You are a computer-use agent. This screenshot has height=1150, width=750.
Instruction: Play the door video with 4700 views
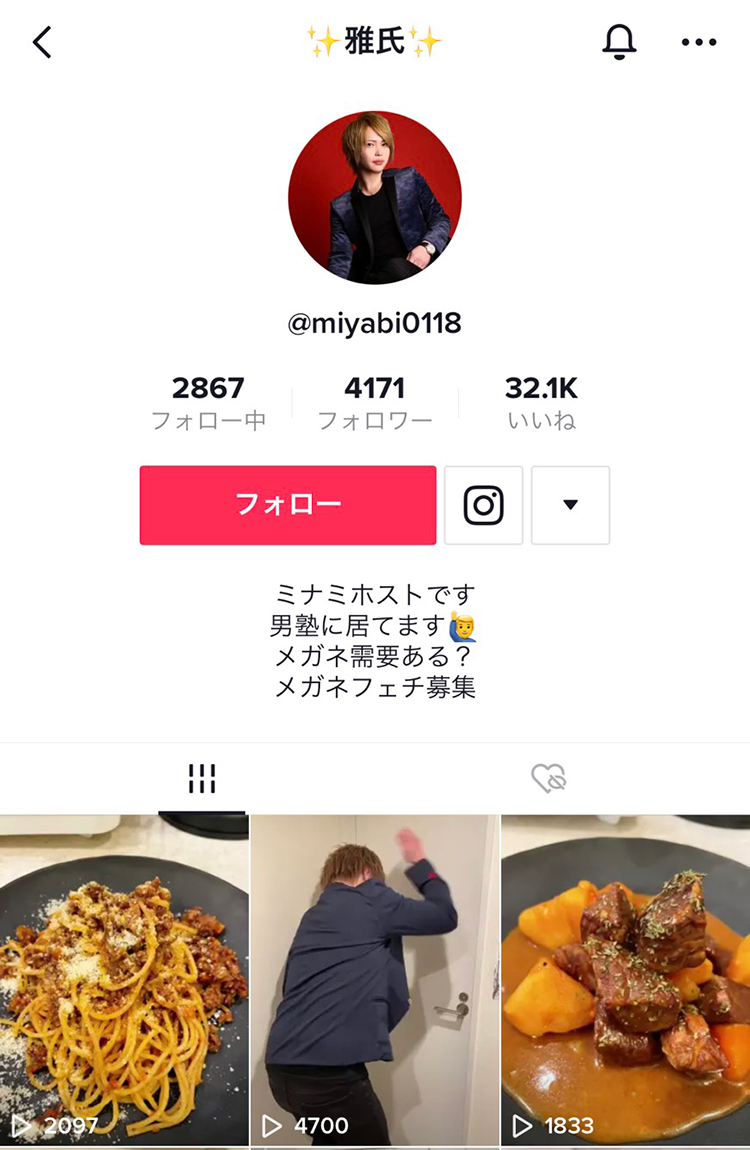[x=375, y=980]
